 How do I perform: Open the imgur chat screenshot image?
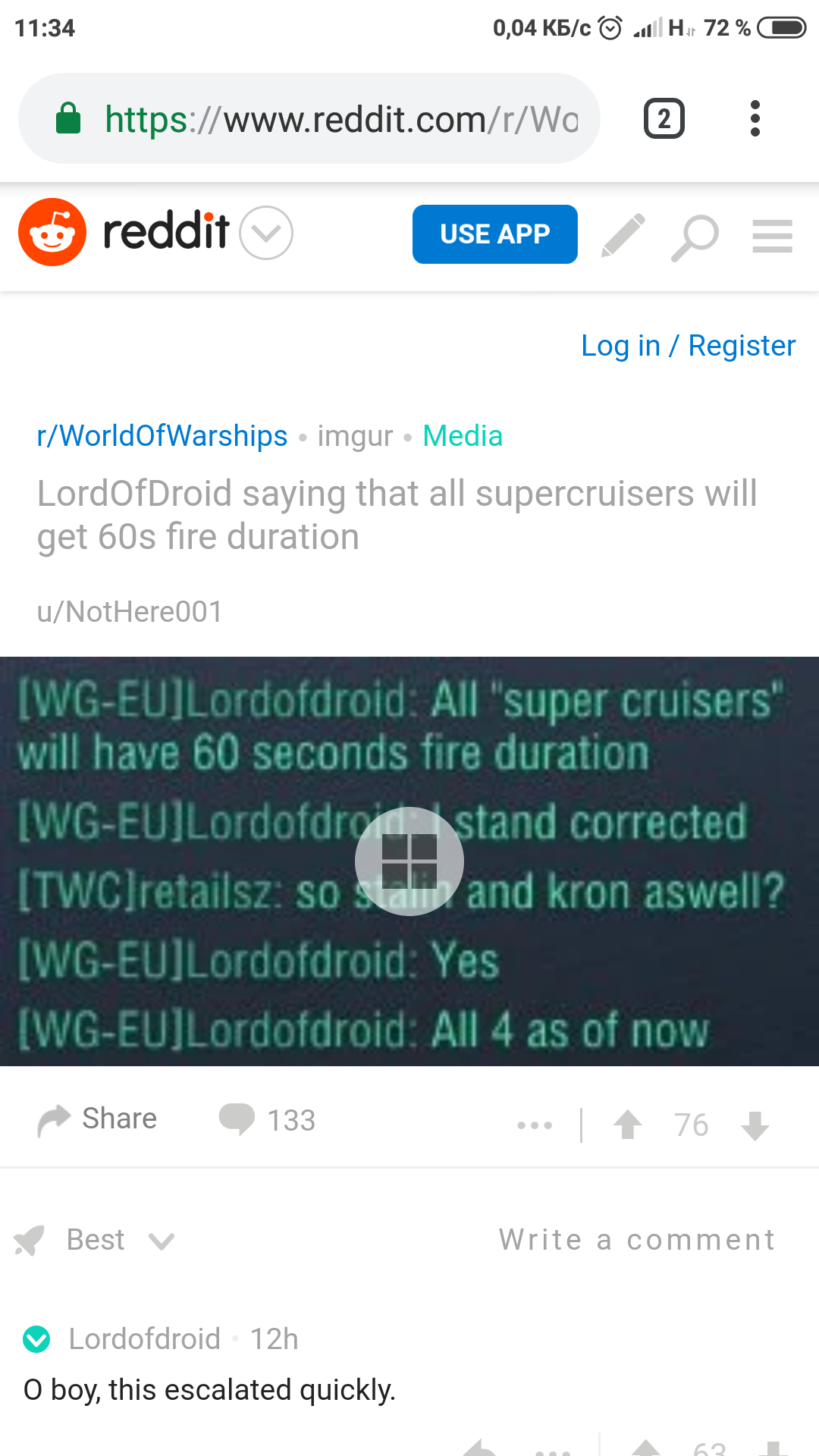(x=409, y=861)
